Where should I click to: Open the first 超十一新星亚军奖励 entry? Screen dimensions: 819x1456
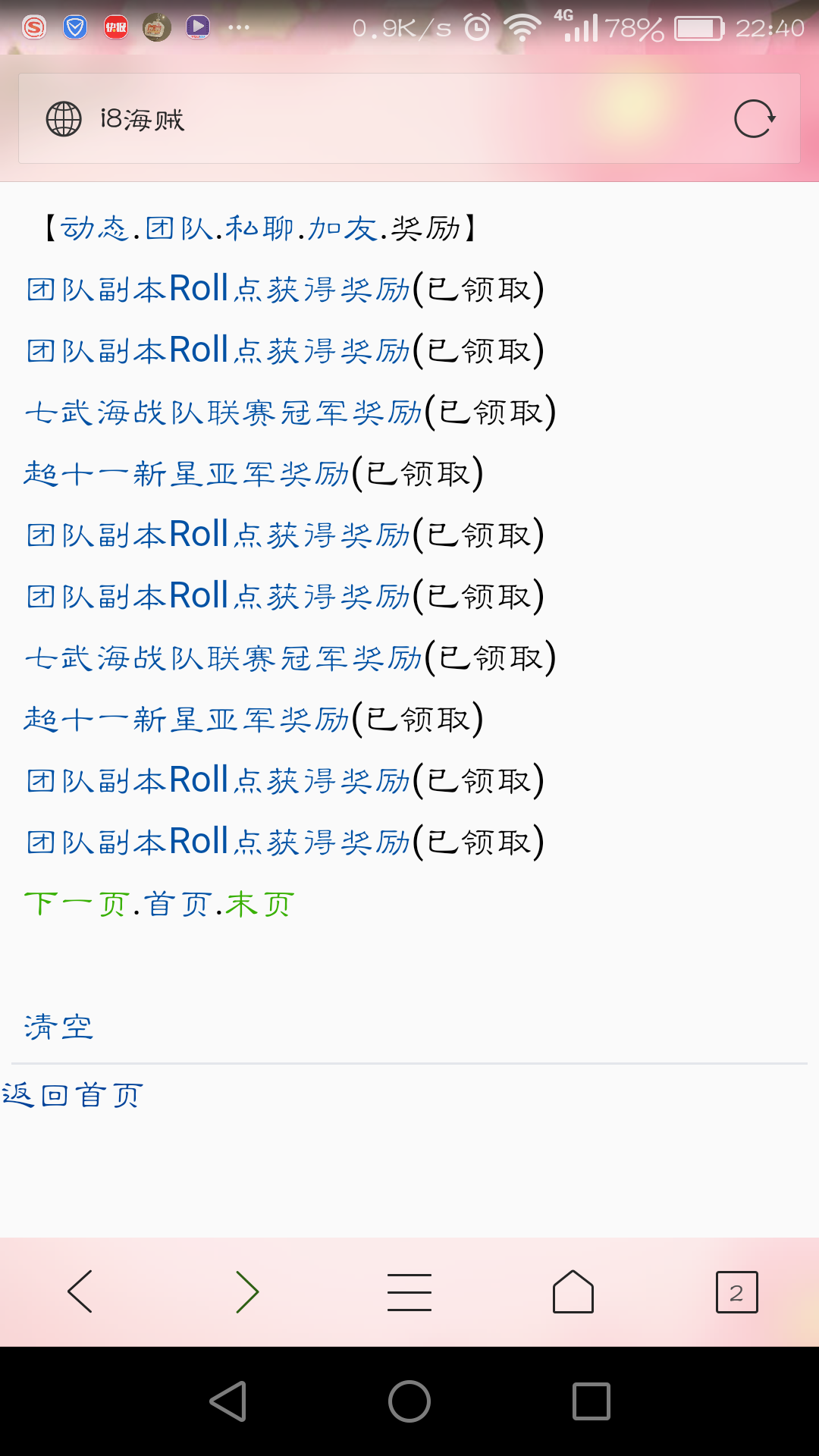point(254,474)
